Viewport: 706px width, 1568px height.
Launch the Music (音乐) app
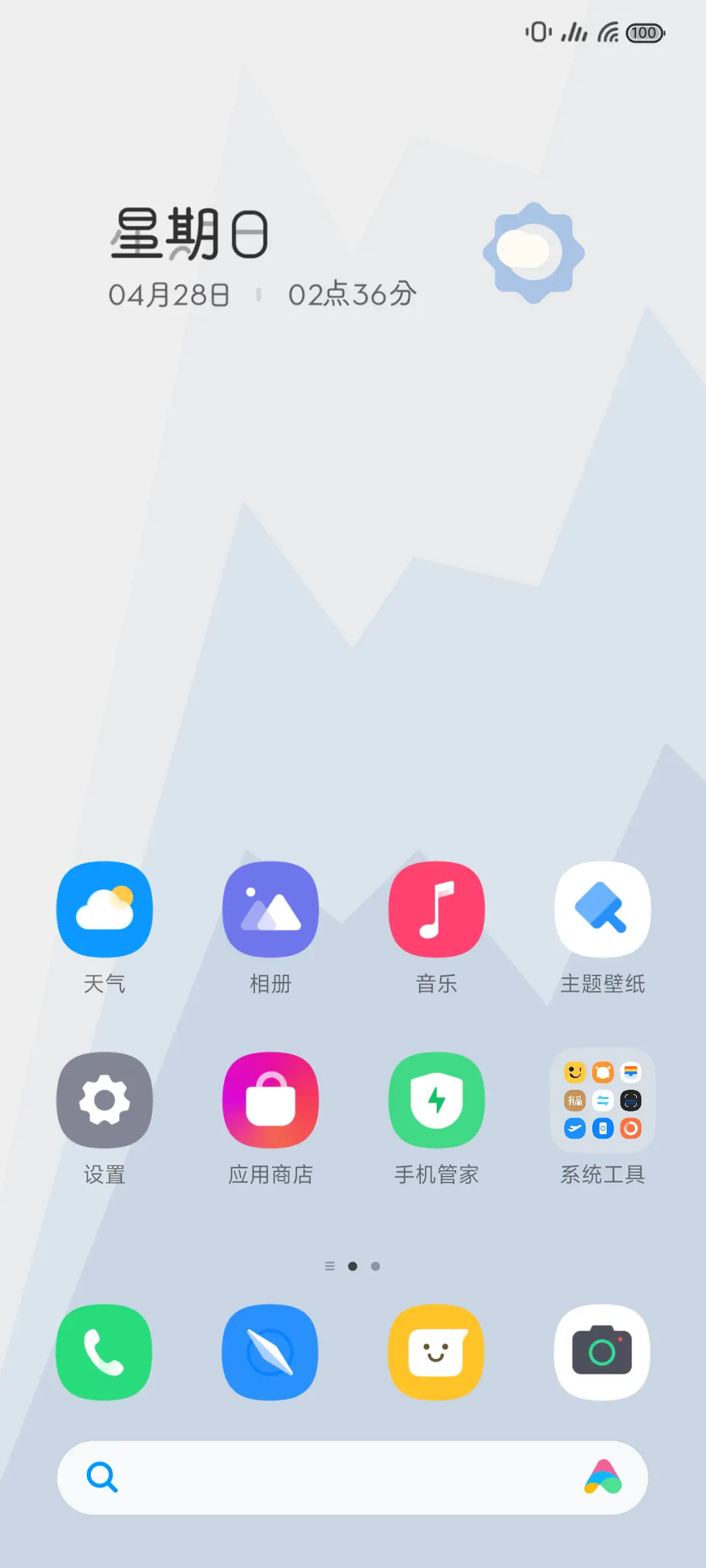tap(437, 909)
